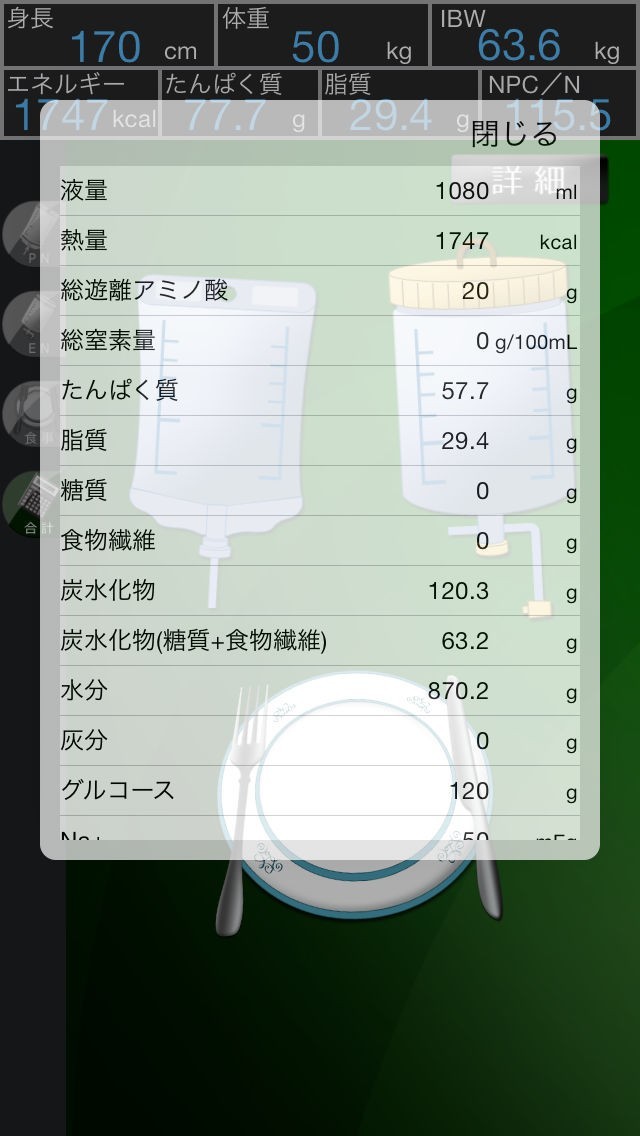Viewport: 640px width, 1136px height.
Task: Select the 合計 total calculator section
Action: coord(34,503)
